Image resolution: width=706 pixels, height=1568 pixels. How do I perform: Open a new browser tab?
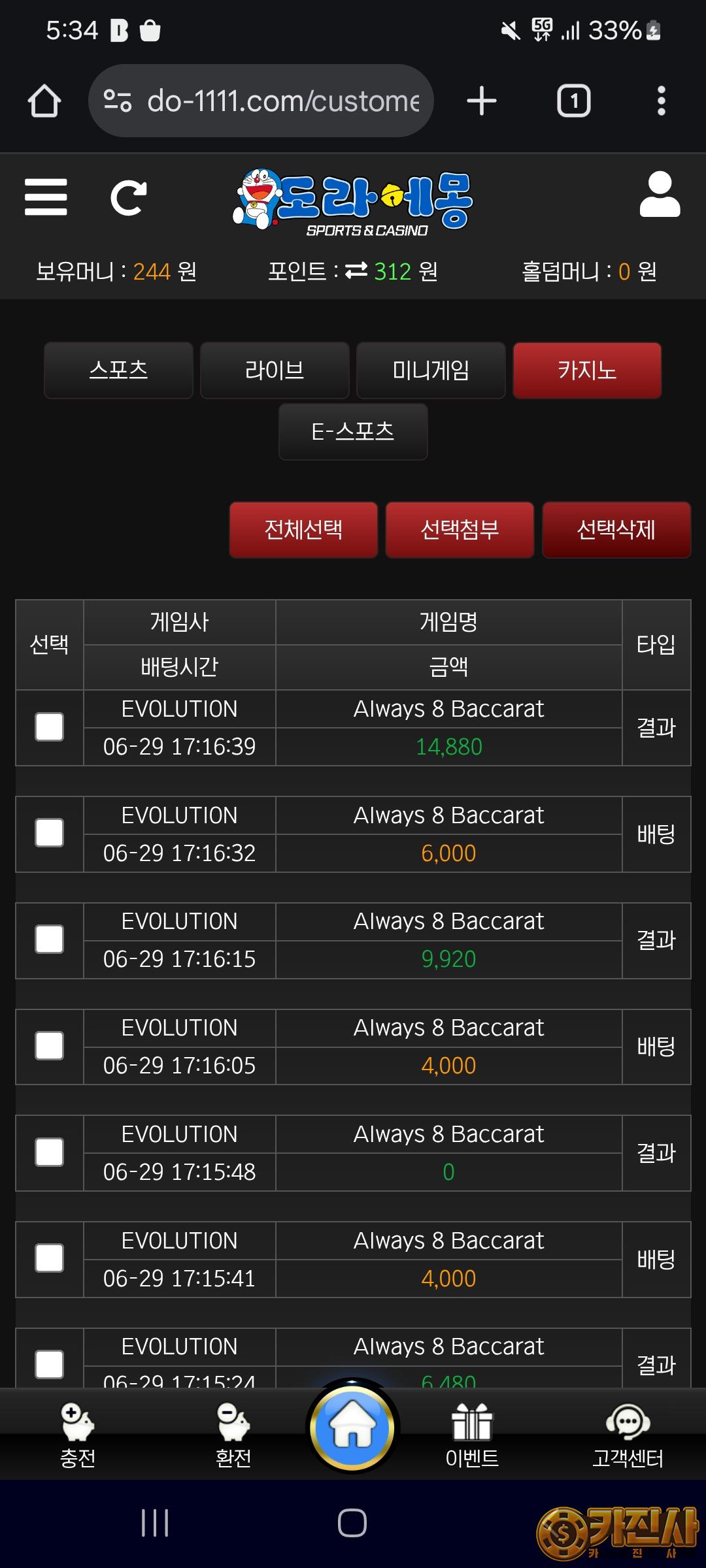click(x=482, y=101)
